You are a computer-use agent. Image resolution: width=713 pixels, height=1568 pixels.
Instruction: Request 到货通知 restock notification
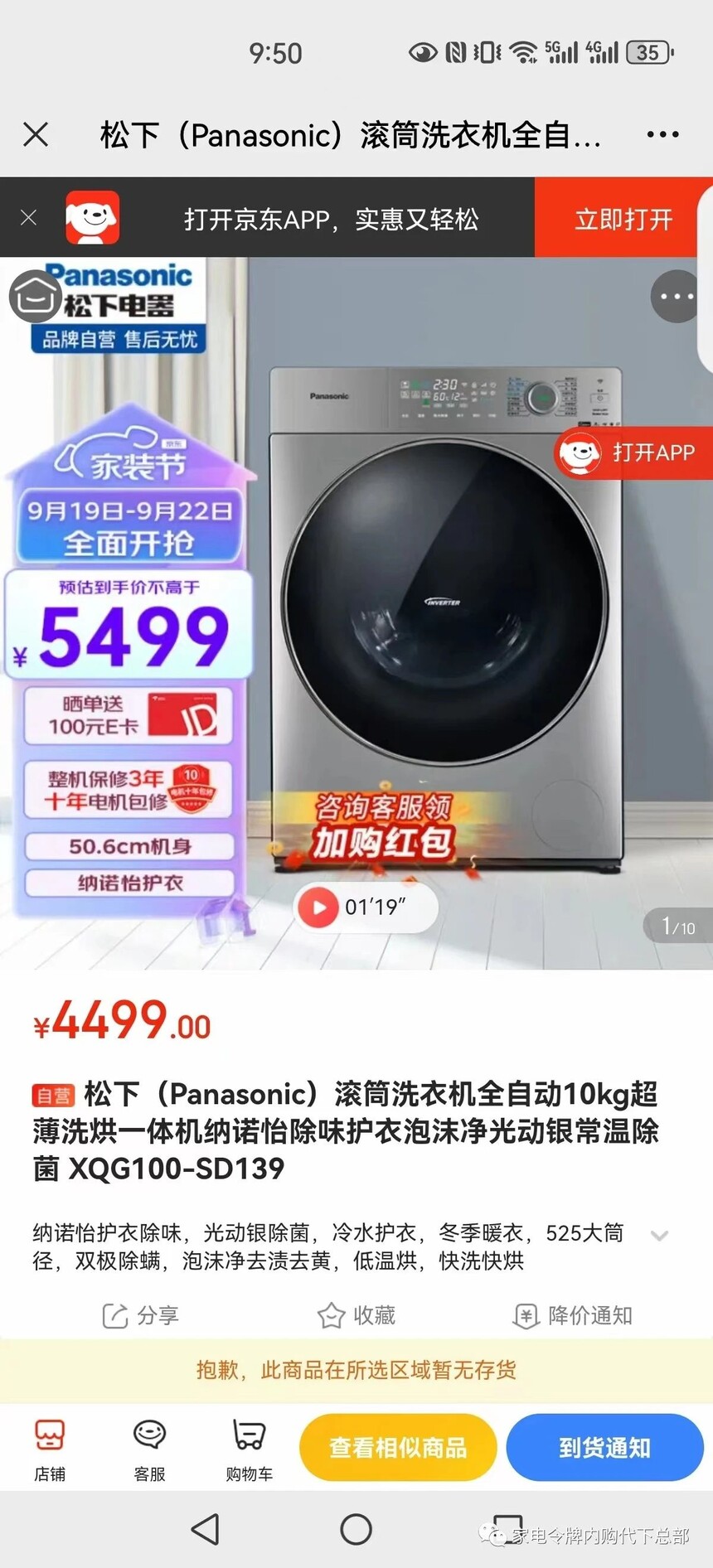tap(604, 1448)
